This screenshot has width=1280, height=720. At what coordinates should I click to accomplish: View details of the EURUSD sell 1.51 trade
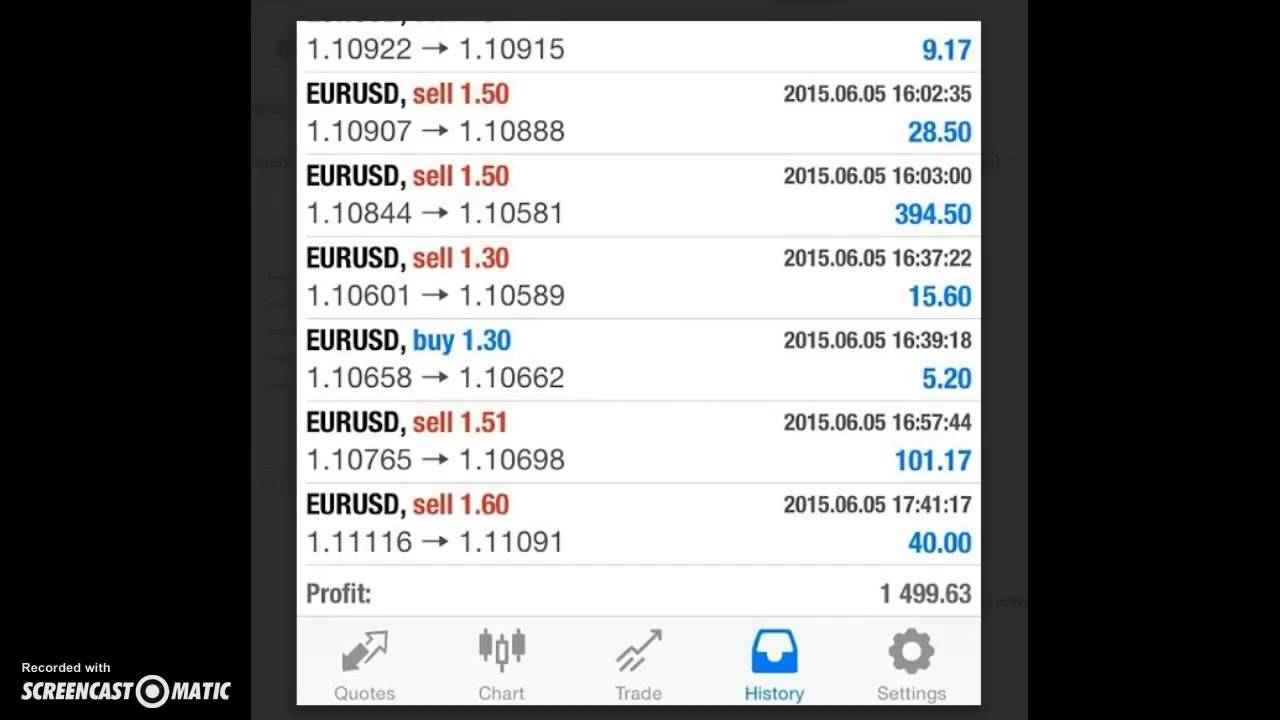(638, 441)
